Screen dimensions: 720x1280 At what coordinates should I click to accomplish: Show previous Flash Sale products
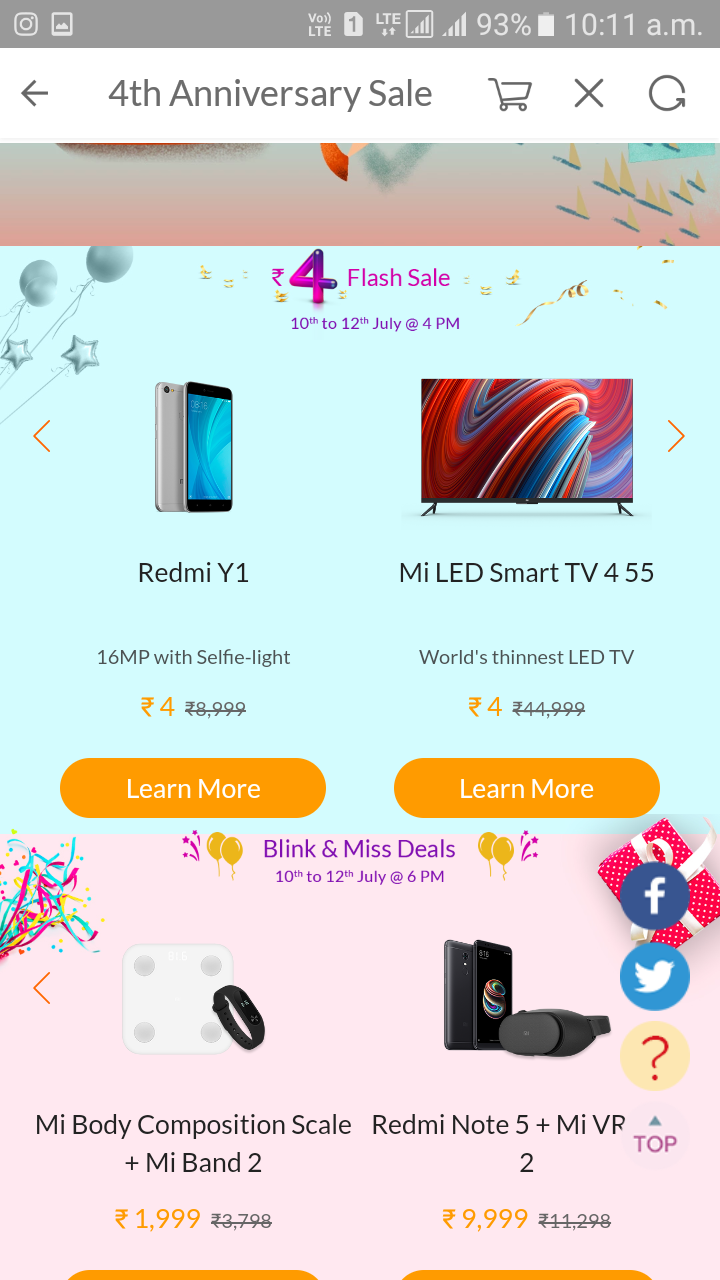tap(41, 436)
